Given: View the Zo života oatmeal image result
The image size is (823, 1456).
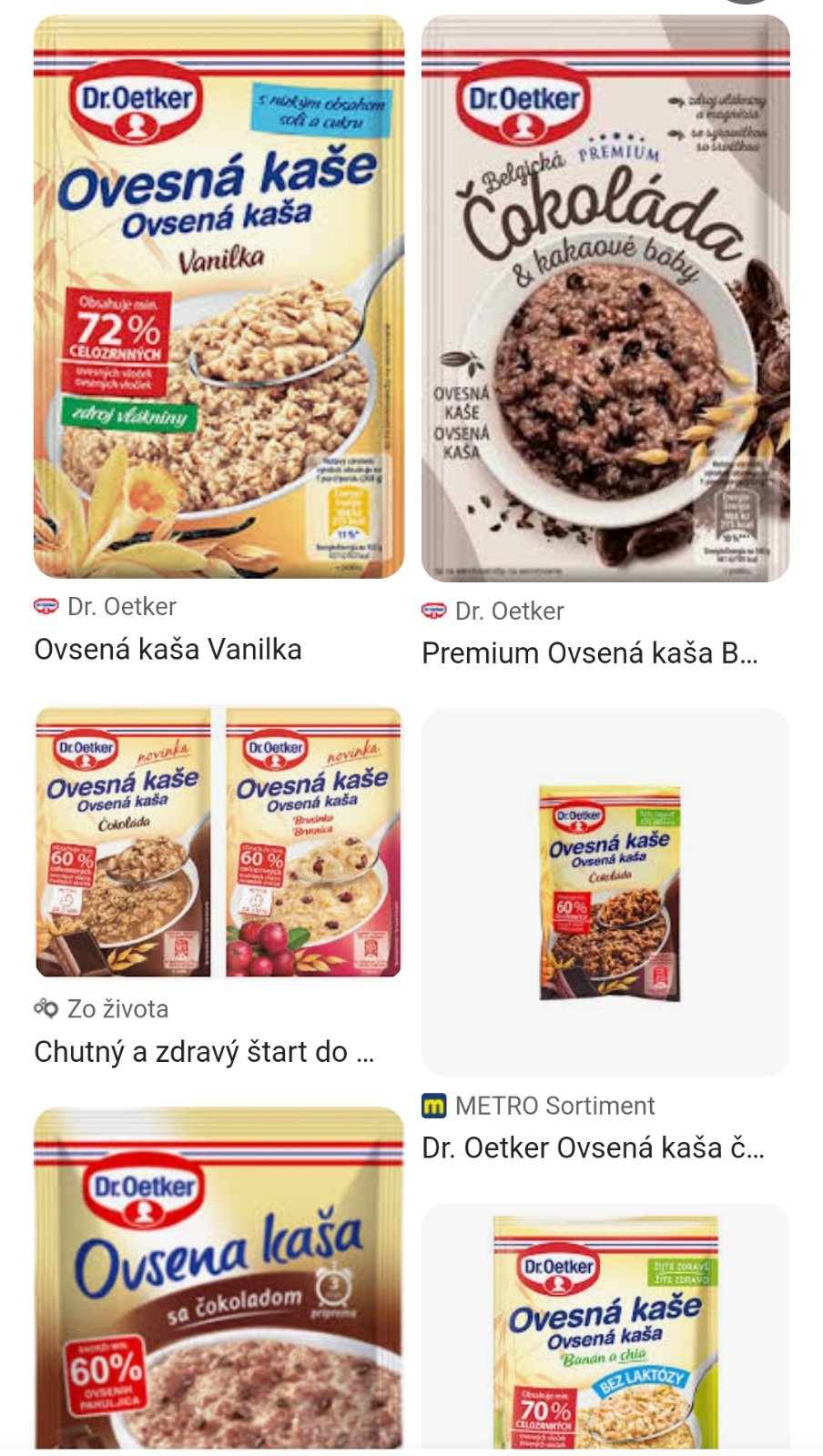Looking at the screenshot, I should pos(218,842).
